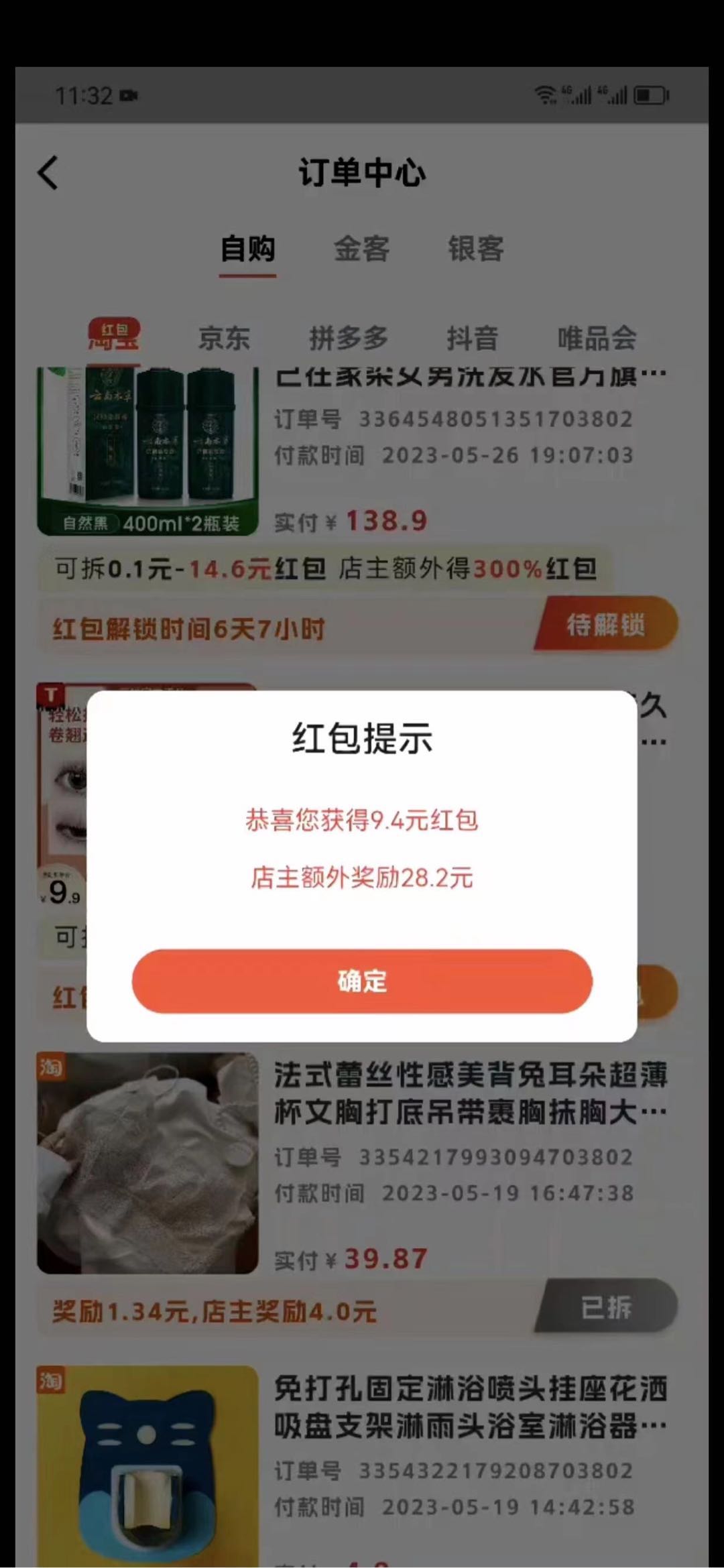Tap 待解锁 on the shampoo order
The height and width of the screenshot is (1568, 724).
606,625
